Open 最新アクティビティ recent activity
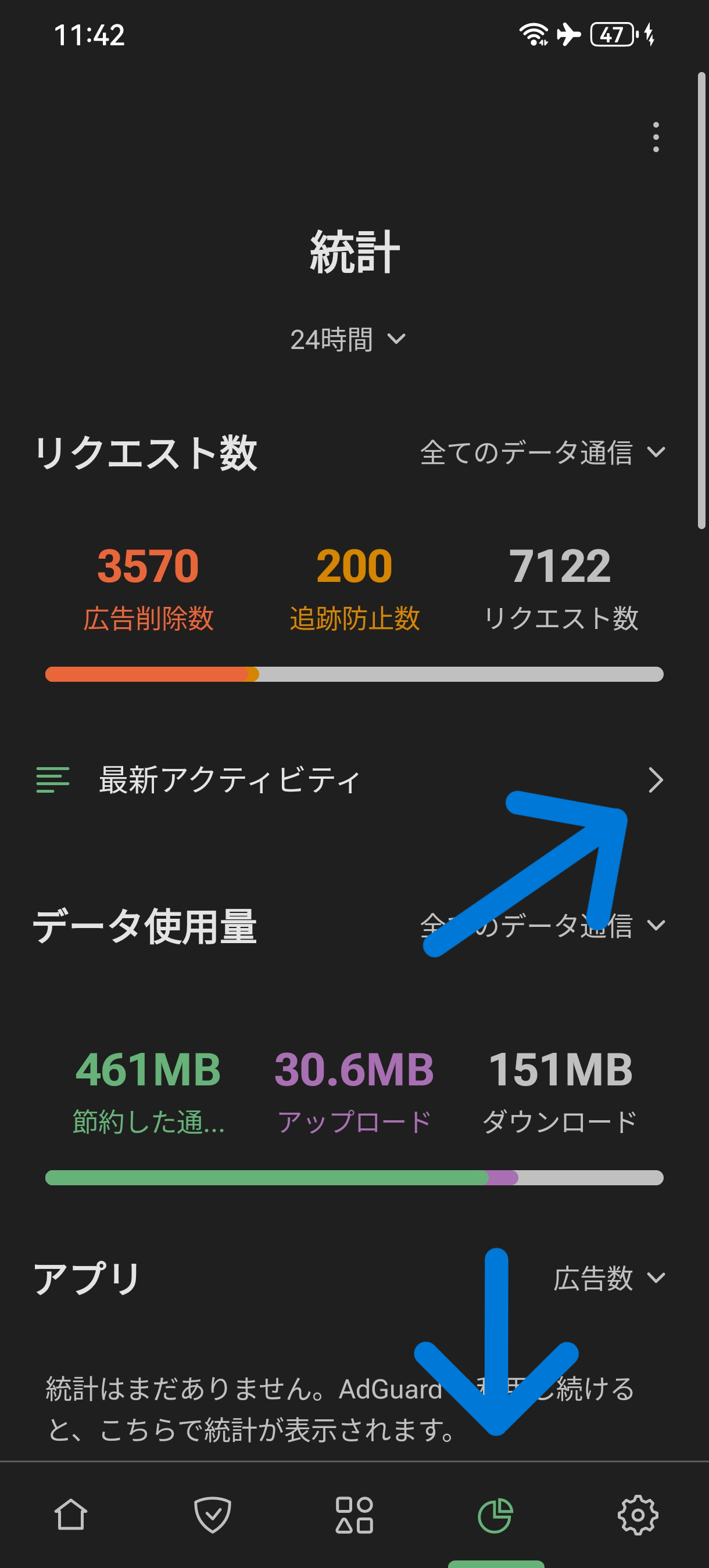The image size is (709, 1568). (350, 781)
